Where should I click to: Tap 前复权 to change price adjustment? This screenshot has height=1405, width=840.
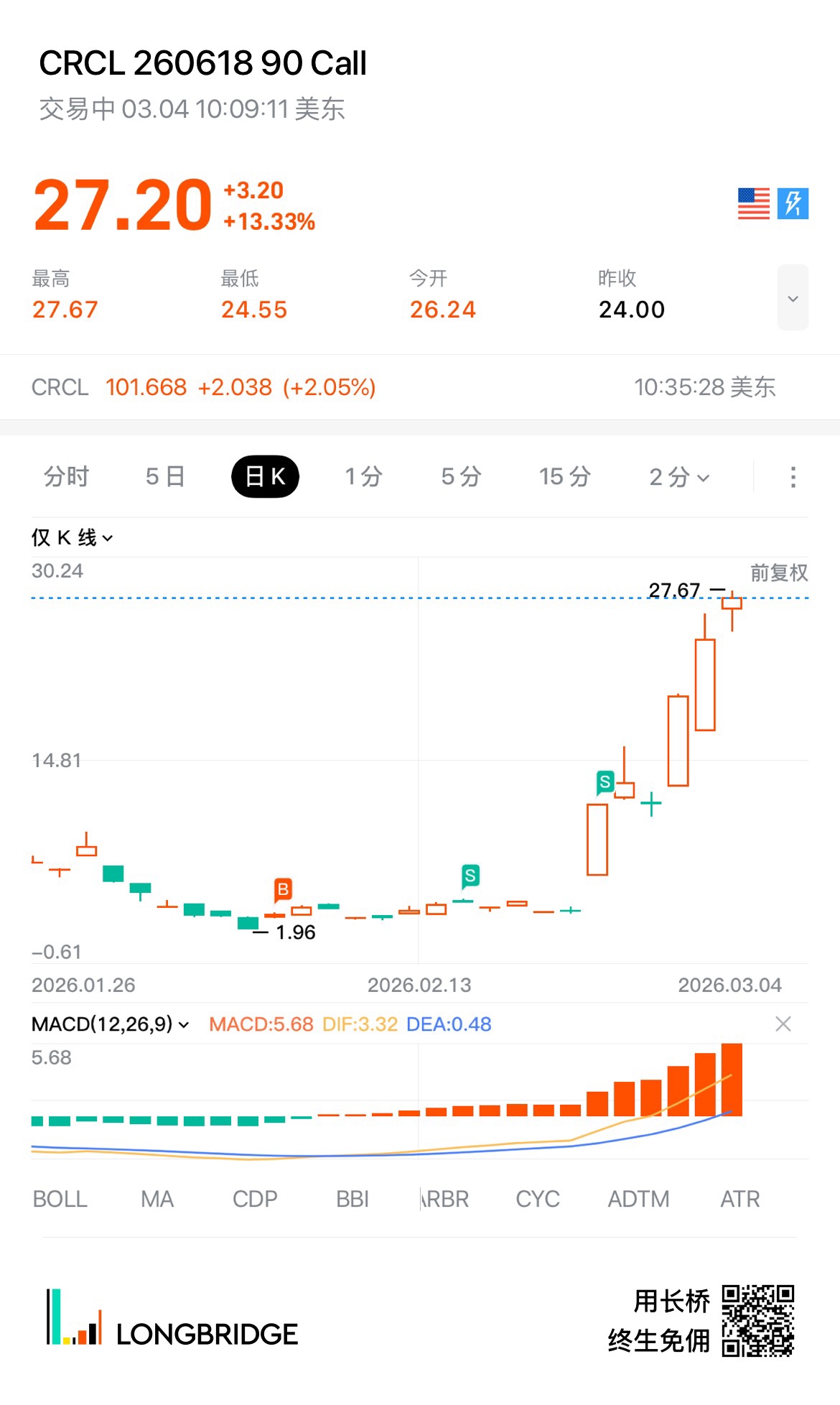pyautogui.click(x=779, y=573)
